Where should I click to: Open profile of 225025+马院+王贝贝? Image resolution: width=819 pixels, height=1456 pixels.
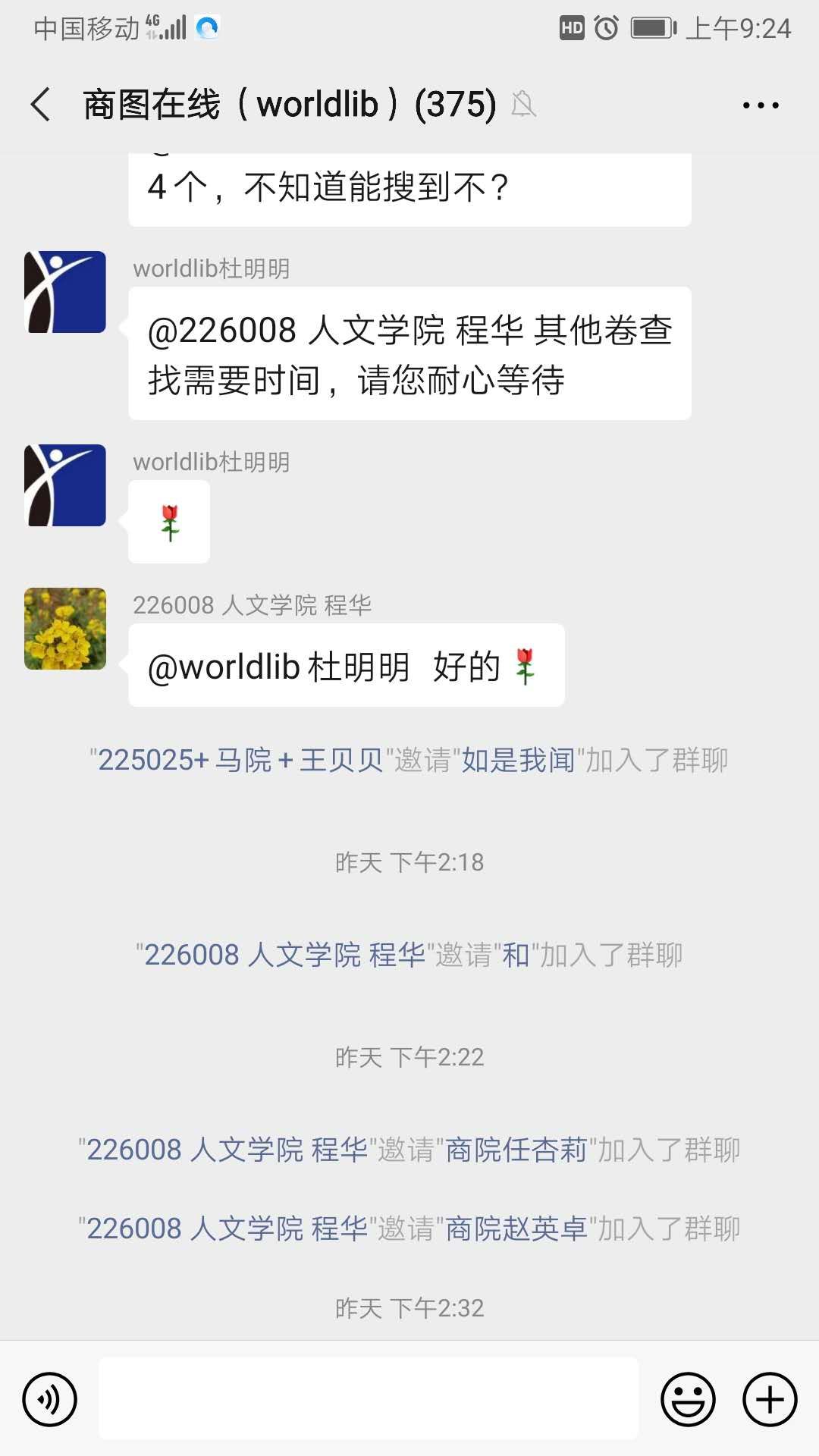point(241,760)
